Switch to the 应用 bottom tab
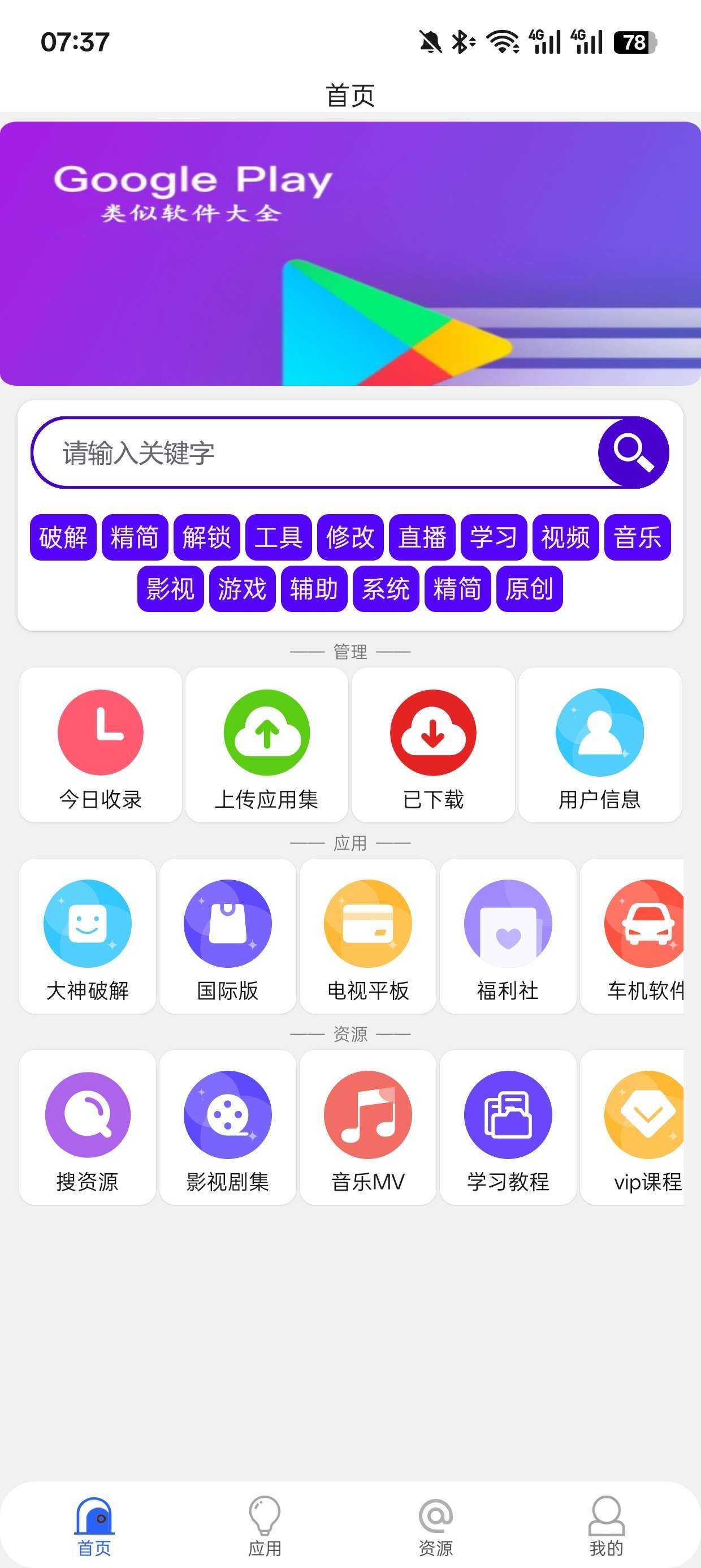 (x=265, y=1526)
